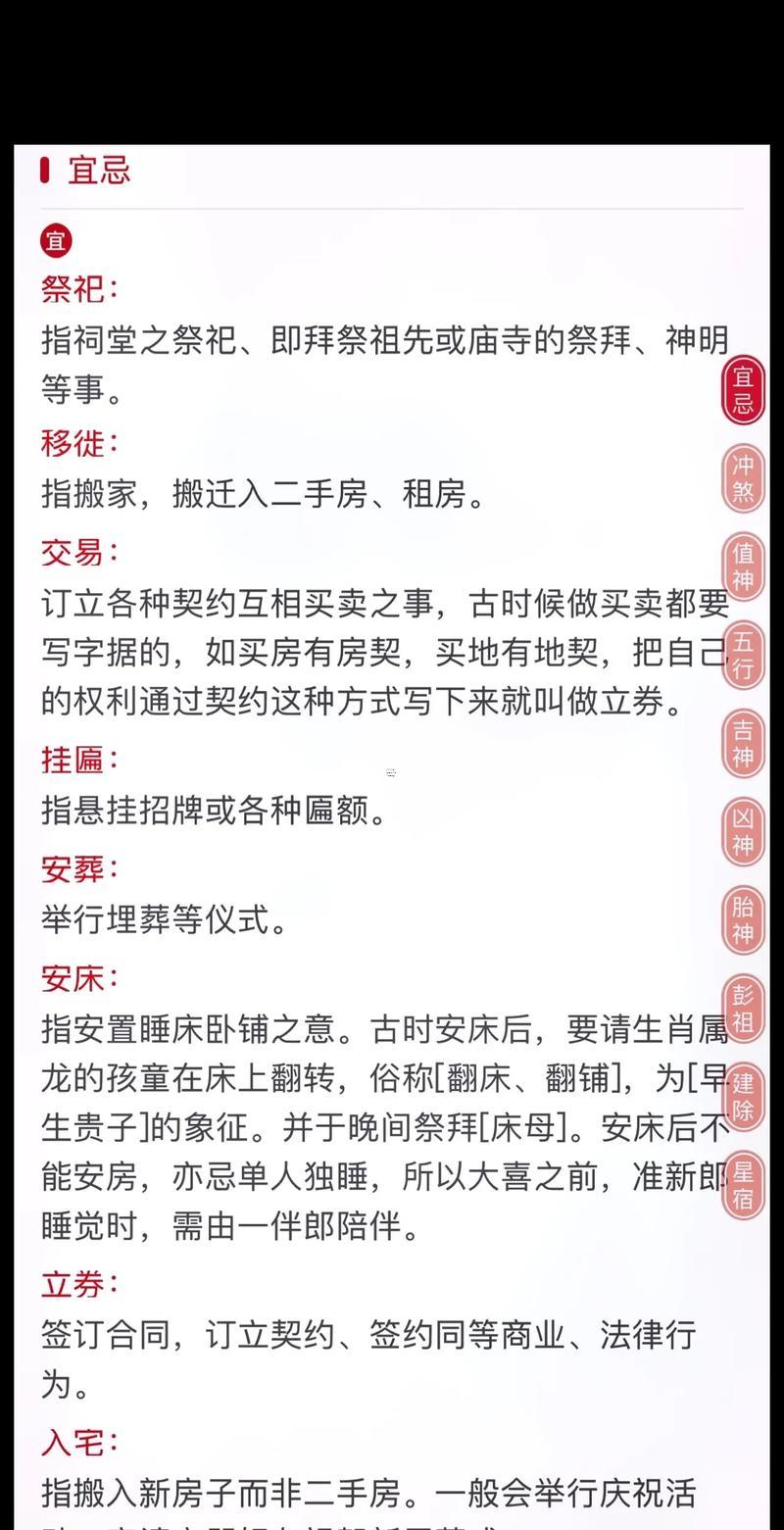Jump to the 星宿 section
784x1530 pixels.
tap(743, 1184)
